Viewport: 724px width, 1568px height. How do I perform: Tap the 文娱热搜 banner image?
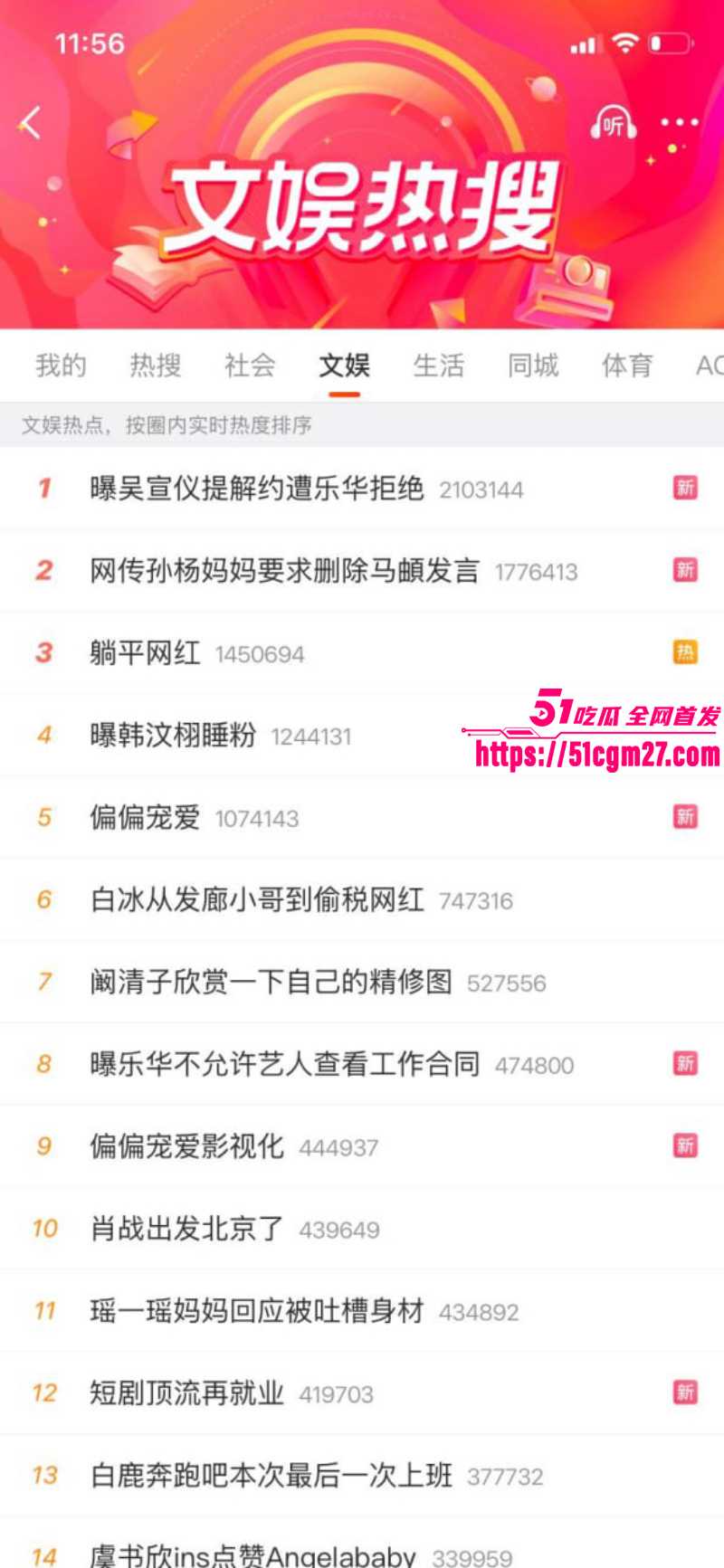(362, 208)
